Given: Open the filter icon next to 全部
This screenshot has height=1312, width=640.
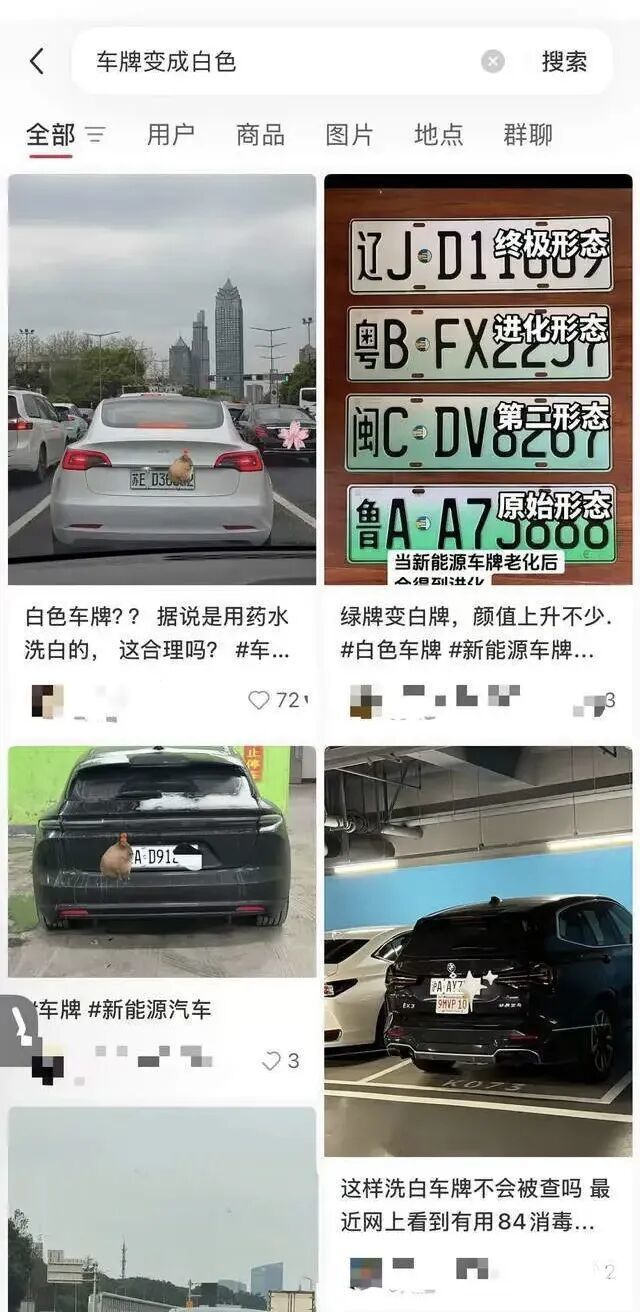Looking at the screenshot, I should [96, 134].
